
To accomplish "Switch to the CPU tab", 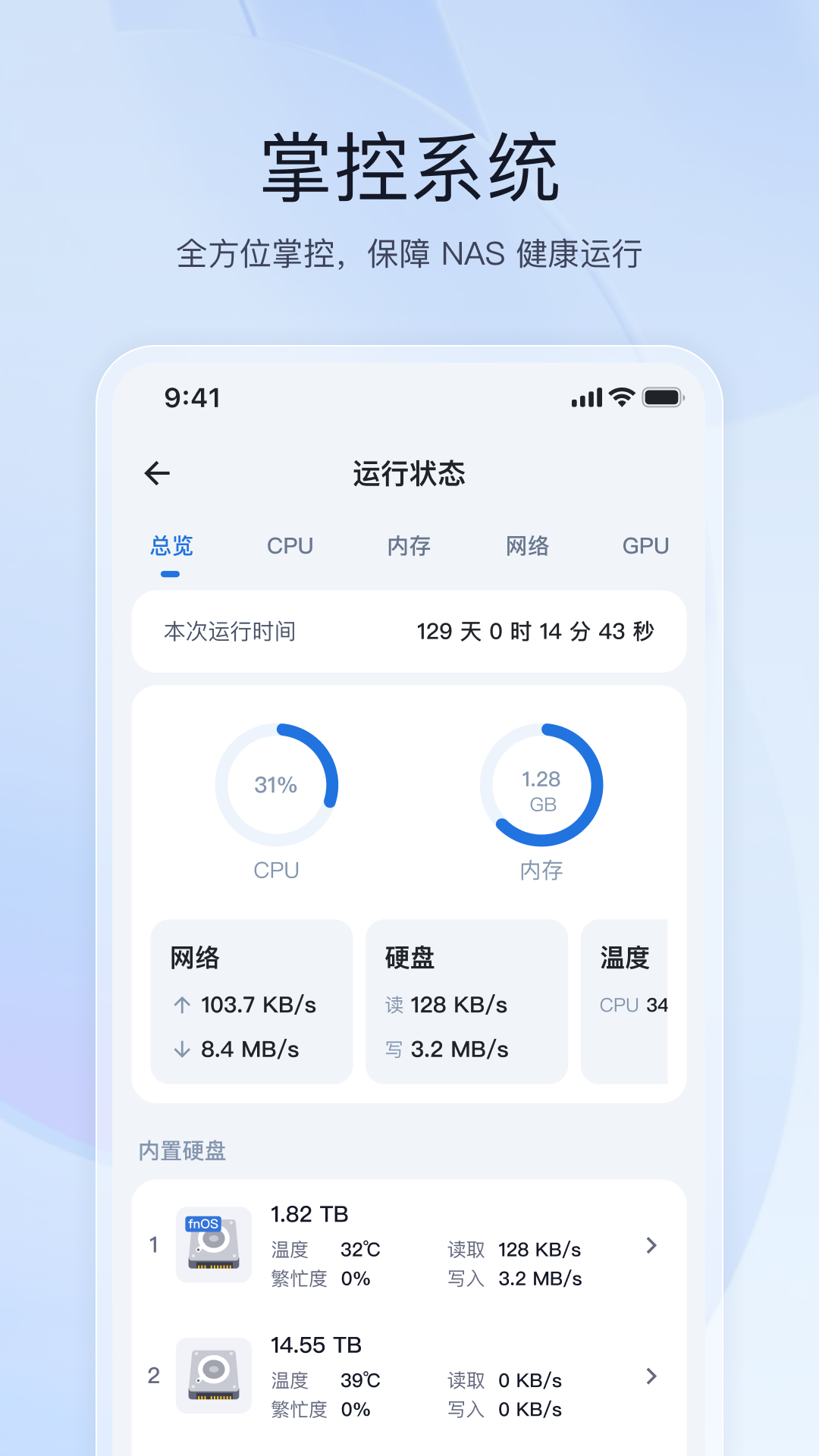I will (290, 546).
